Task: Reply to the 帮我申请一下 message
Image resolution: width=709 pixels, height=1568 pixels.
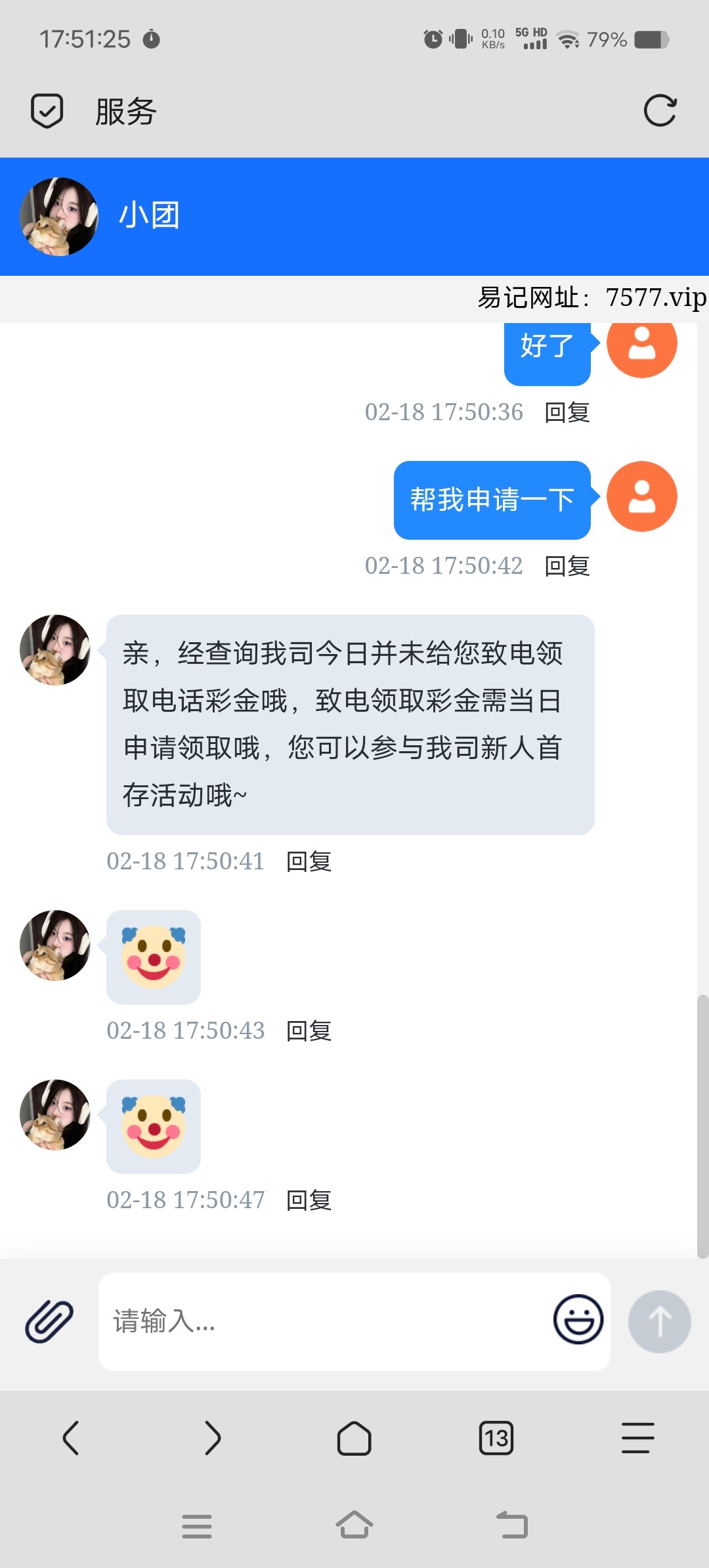Action: point(567,565)
